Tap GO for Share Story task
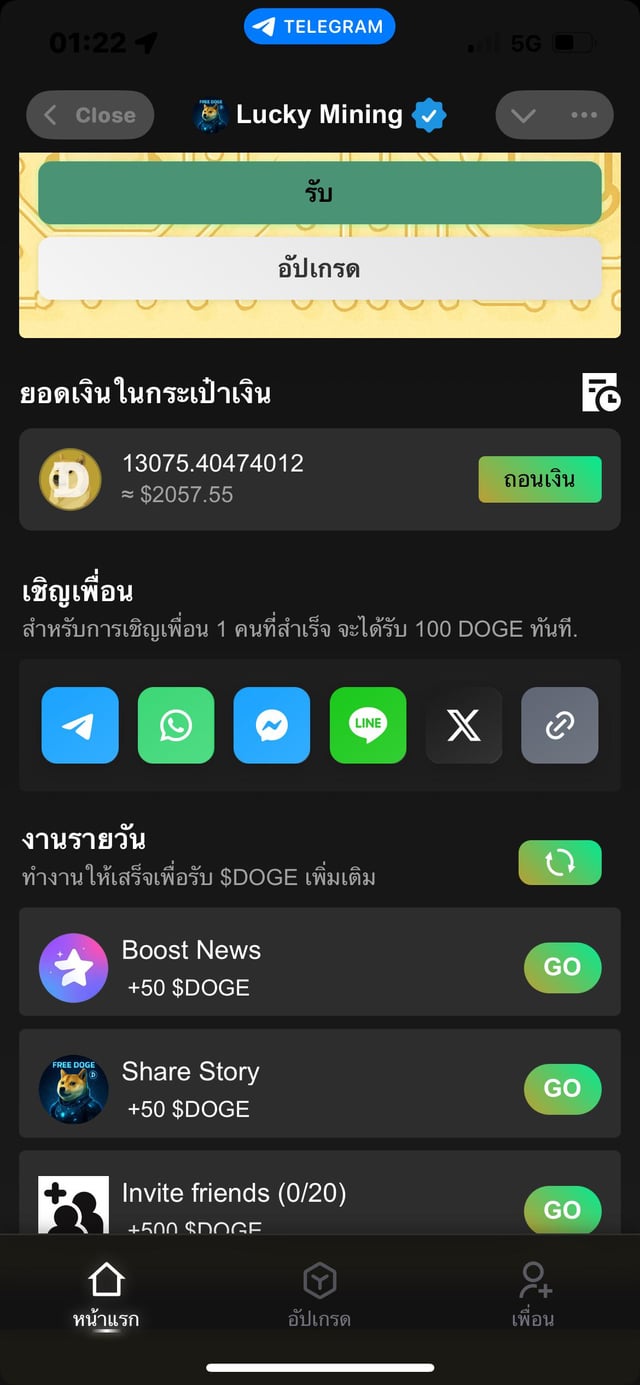This screenshot has width=640, height=1385. [x=562, y=1088]
